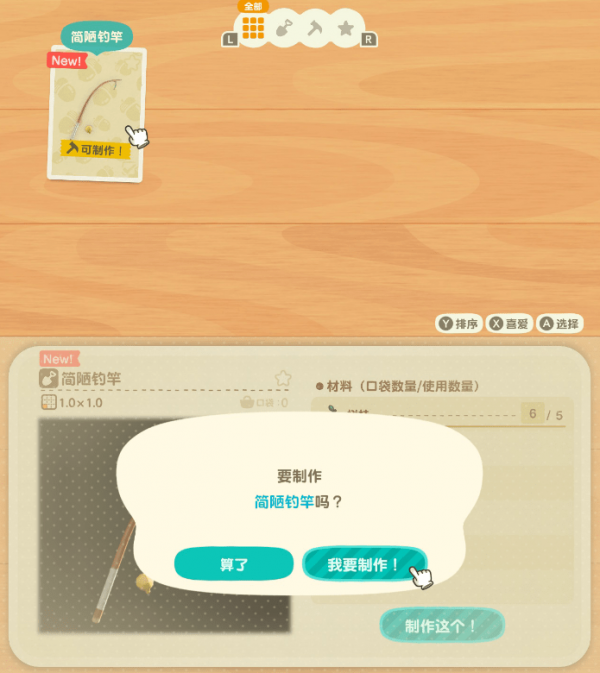Cancel crafting with 算了
Viewport: 600px width, 673px height.
[x=233, y=563]
